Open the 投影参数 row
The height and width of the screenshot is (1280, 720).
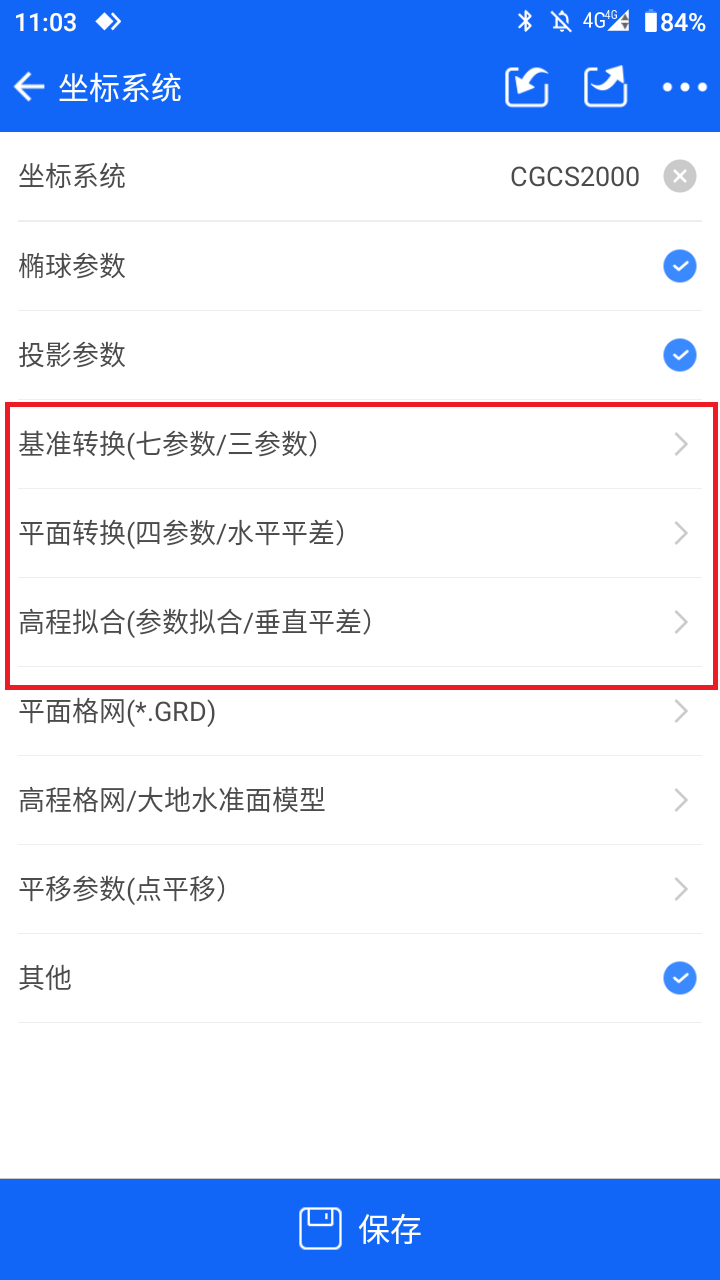click(x=360, y=355)
